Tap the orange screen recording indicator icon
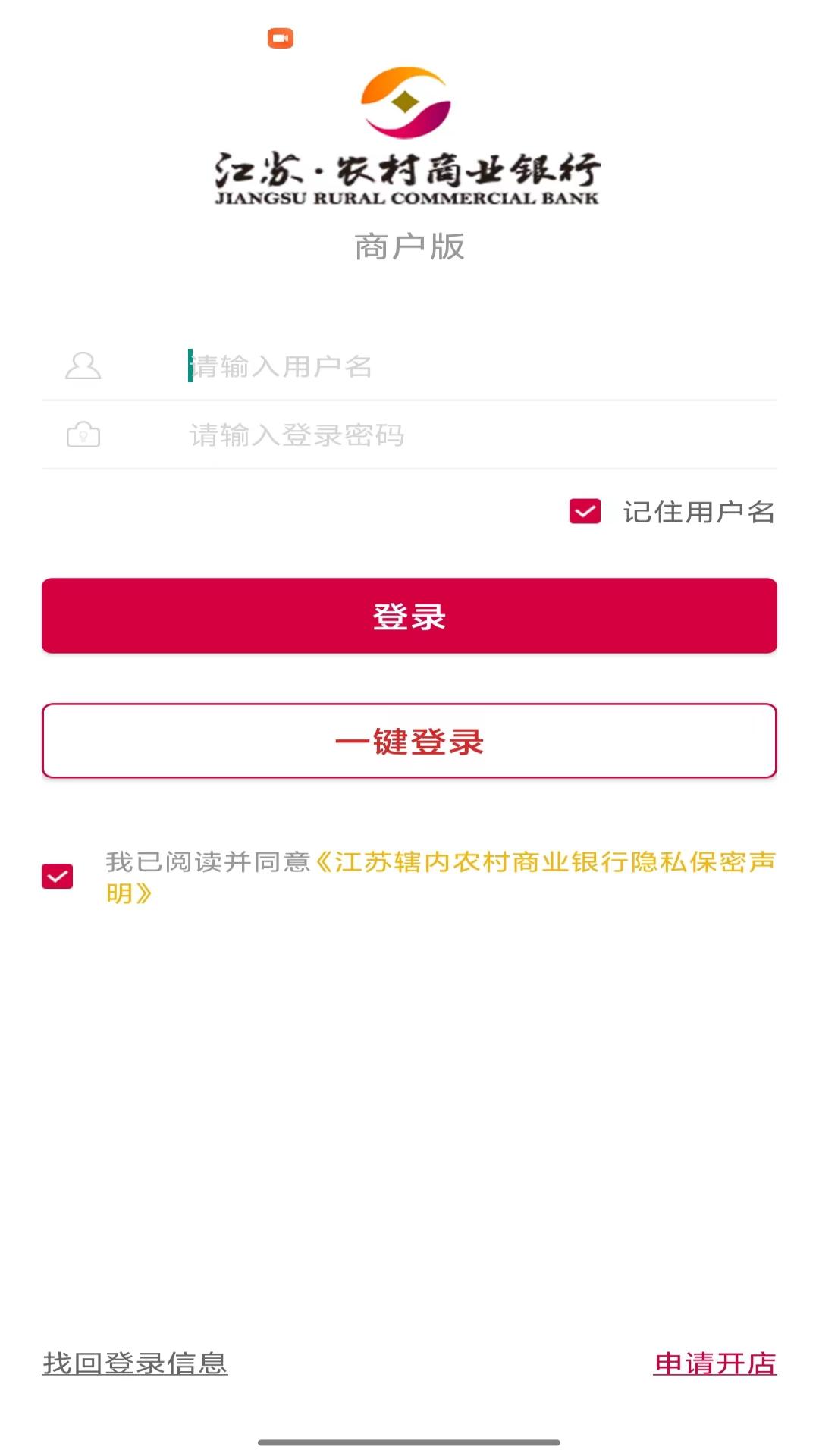Viewport: 819px width, 1456px height. 282,37
